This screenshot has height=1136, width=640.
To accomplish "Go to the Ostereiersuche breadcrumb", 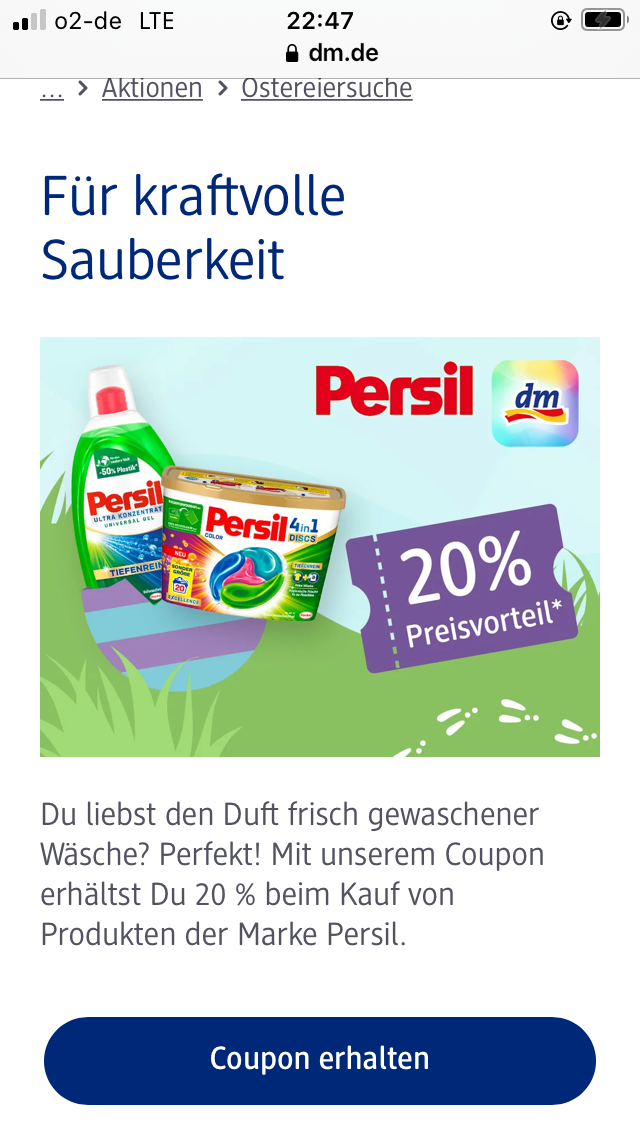I will point(327,88).
